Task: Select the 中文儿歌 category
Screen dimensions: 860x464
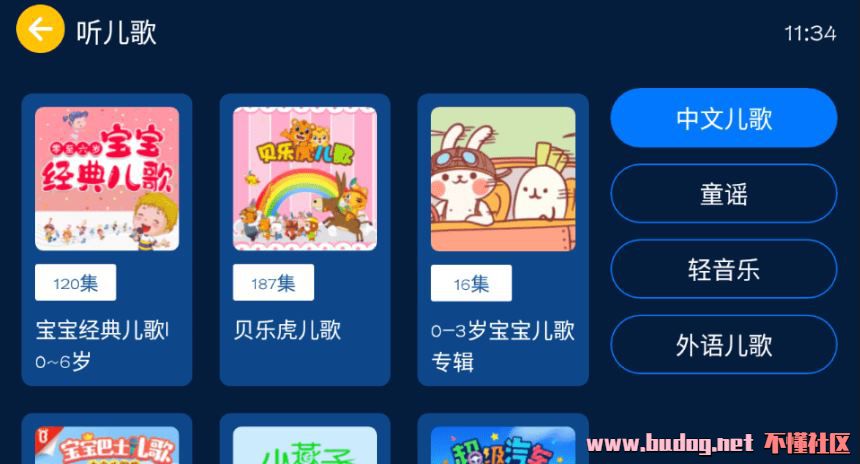Action: (x=723, y=118)
